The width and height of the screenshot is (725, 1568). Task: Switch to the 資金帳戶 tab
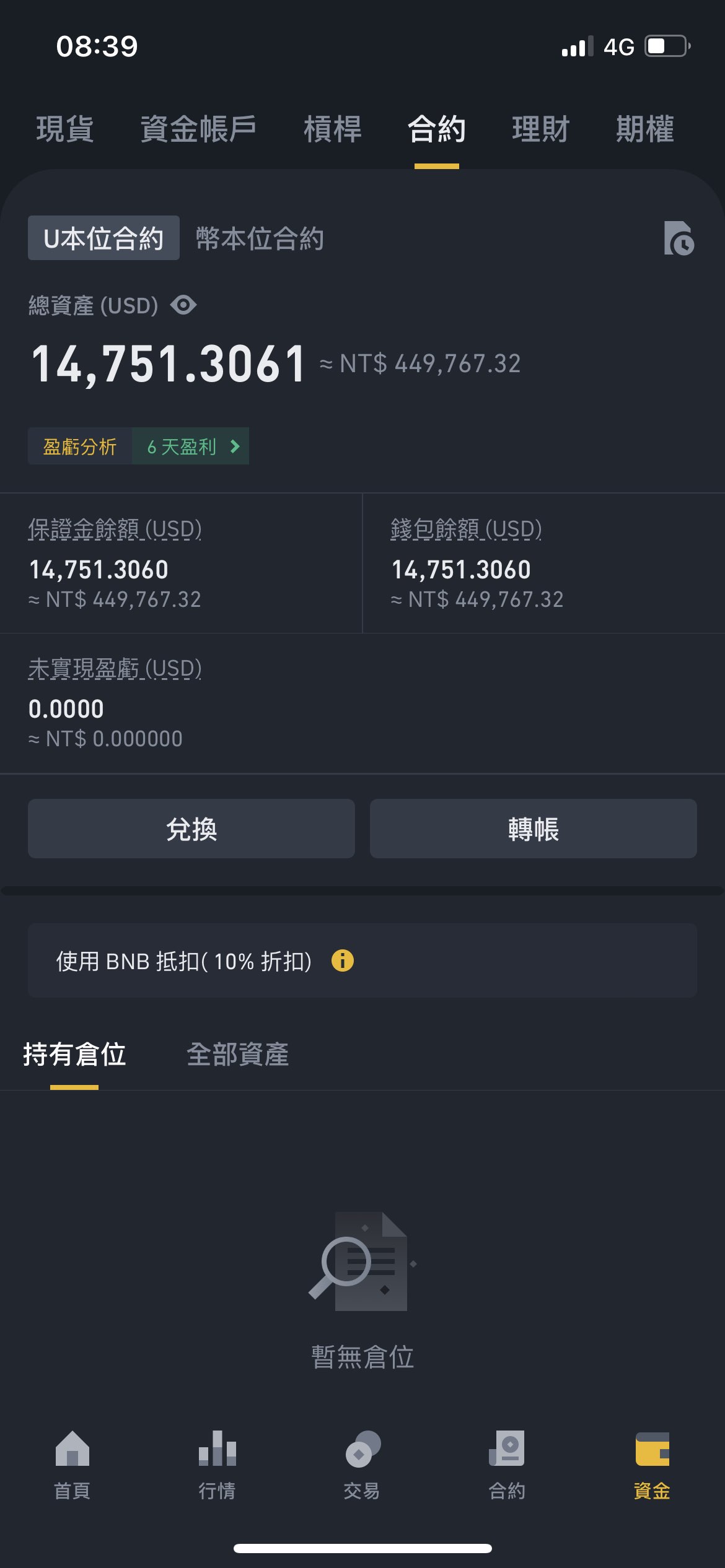coord(198,129)
